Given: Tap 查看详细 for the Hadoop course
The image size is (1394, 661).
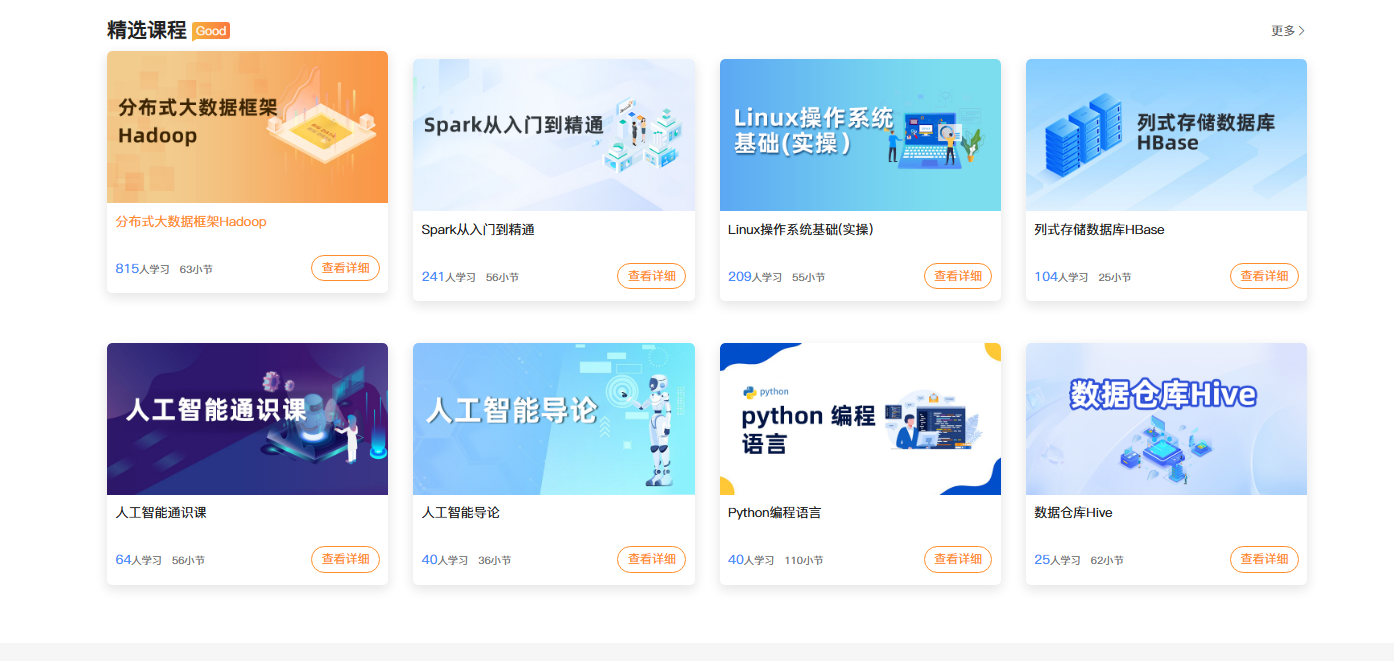Looking at the screenshot, I should pyautogui.click(x=345, y=268).
